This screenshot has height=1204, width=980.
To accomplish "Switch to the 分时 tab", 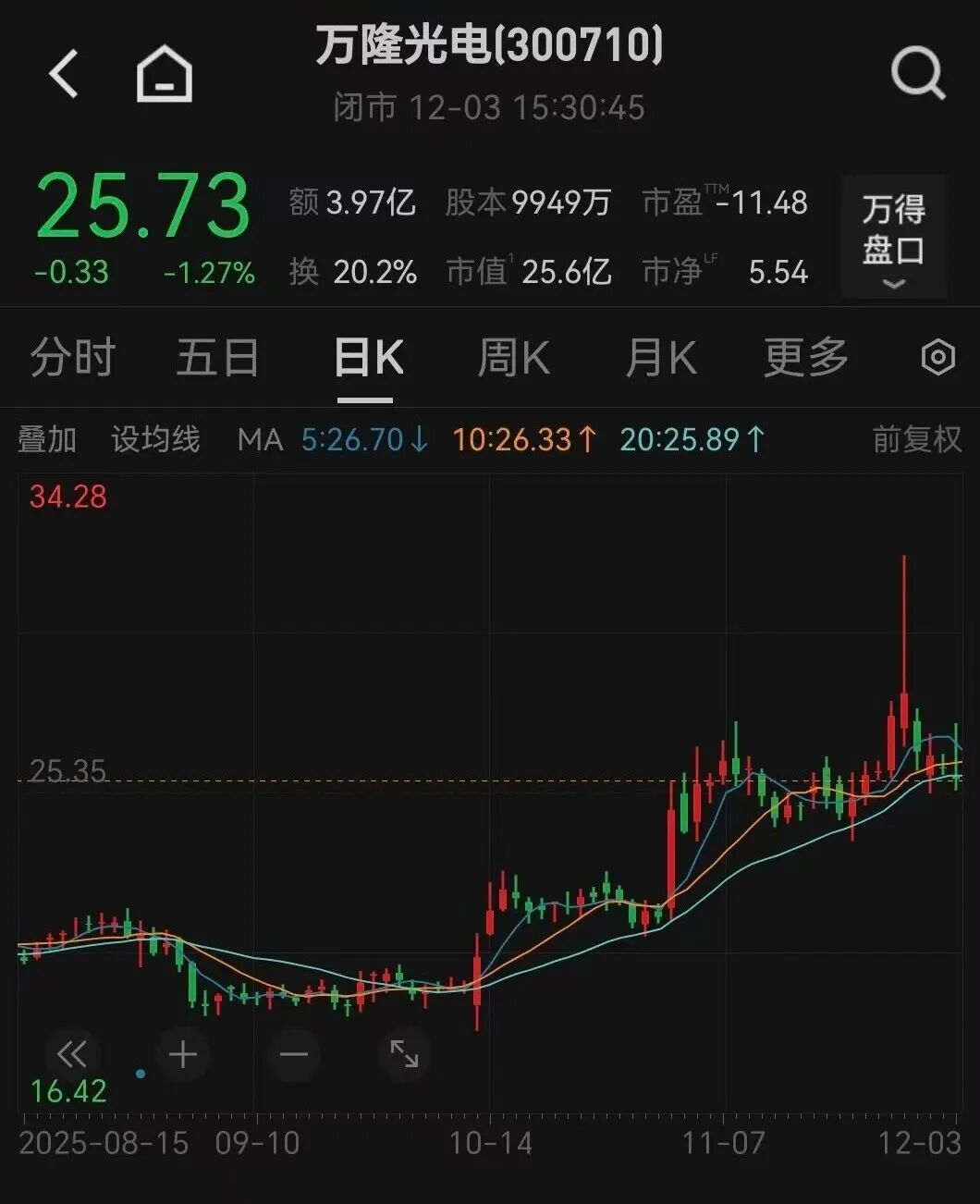I will click(72, 358).
